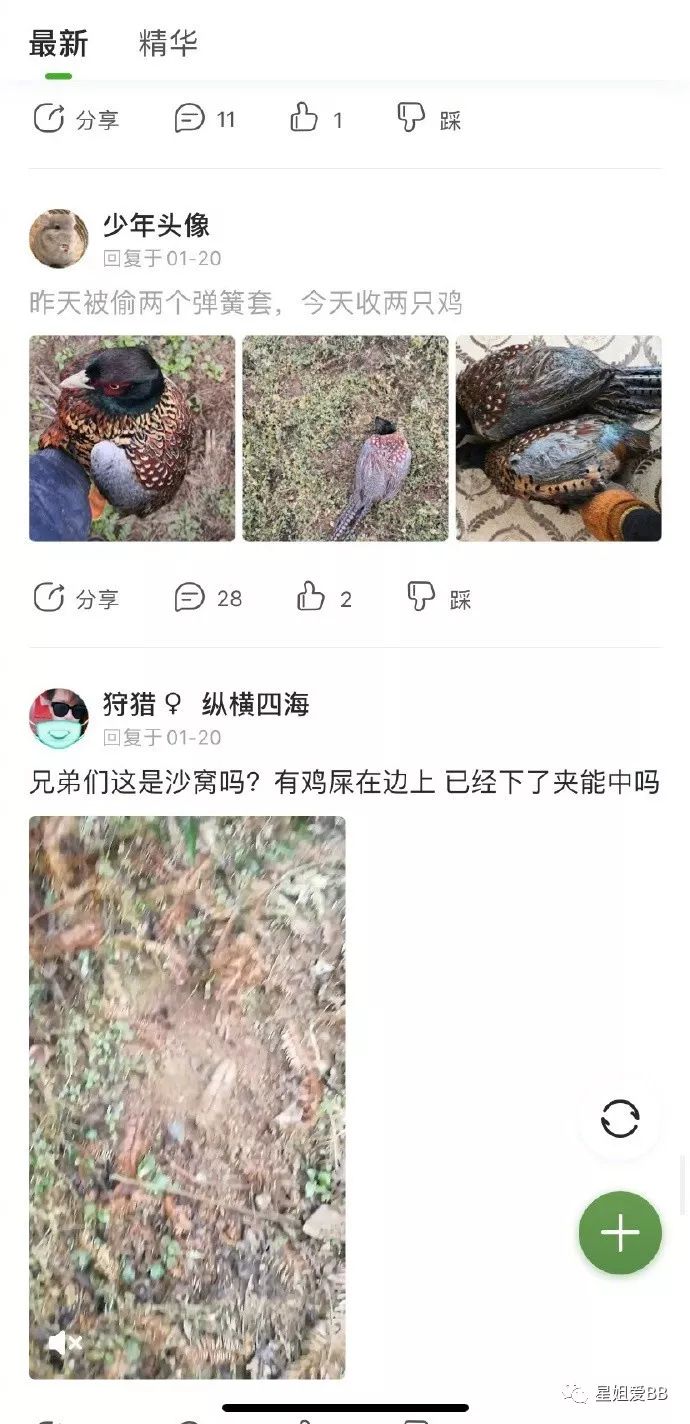Refresh the feed with the circular arrows button

(x=620, y=1118)
